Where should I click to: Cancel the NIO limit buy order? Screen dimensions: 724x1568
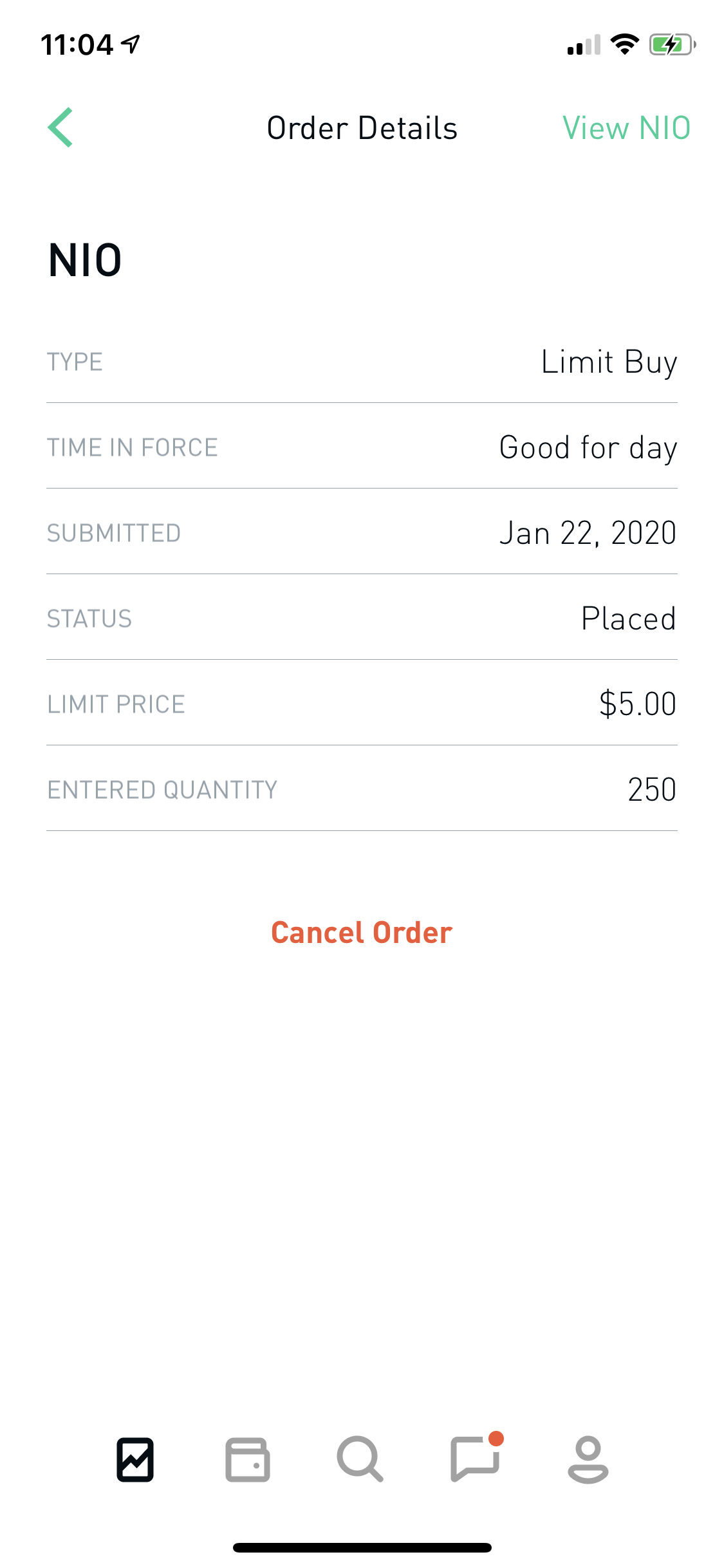click(362, 933)
